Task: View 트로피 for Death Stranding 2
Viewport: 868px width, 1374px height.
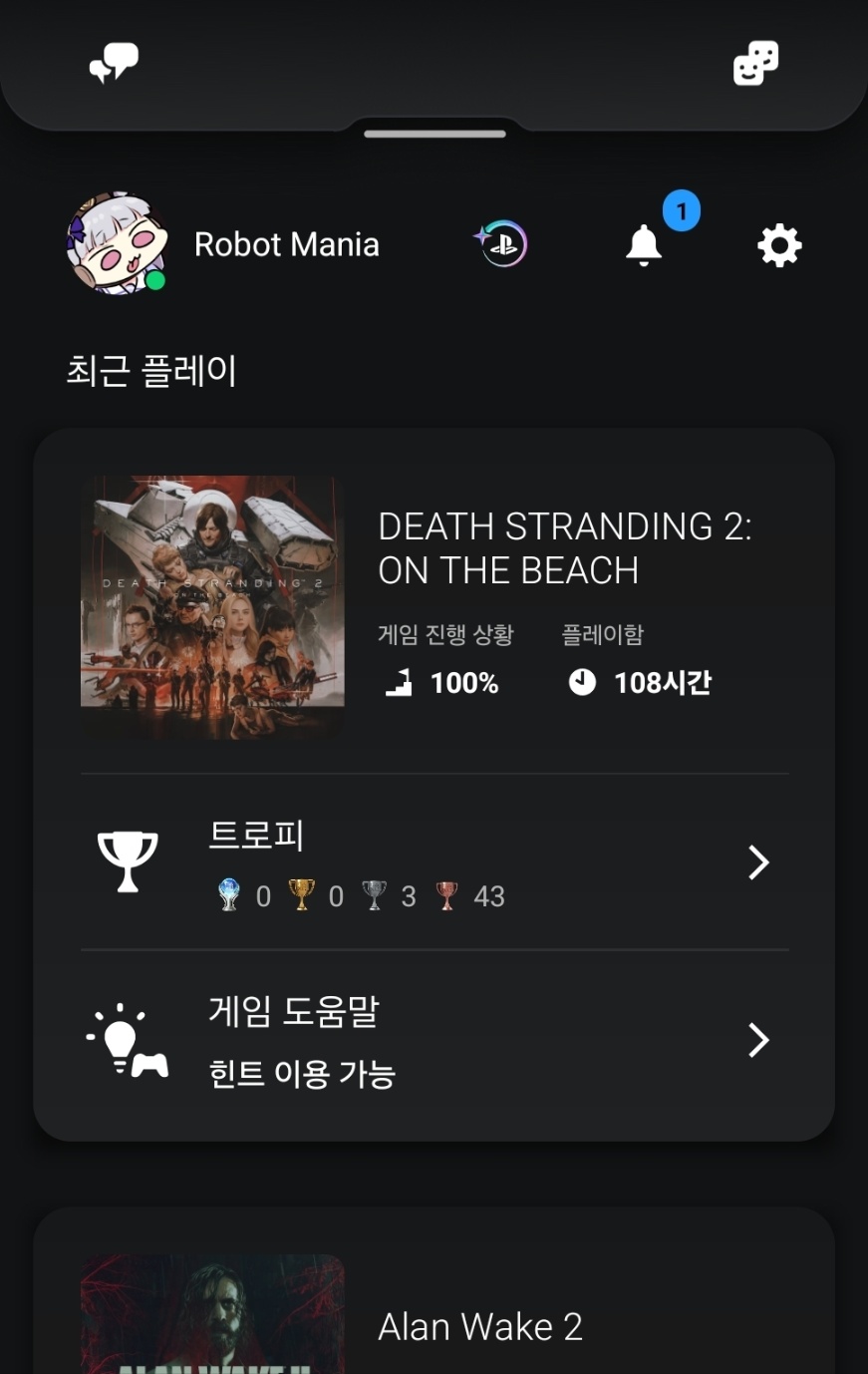Action: tap(434, 862)
